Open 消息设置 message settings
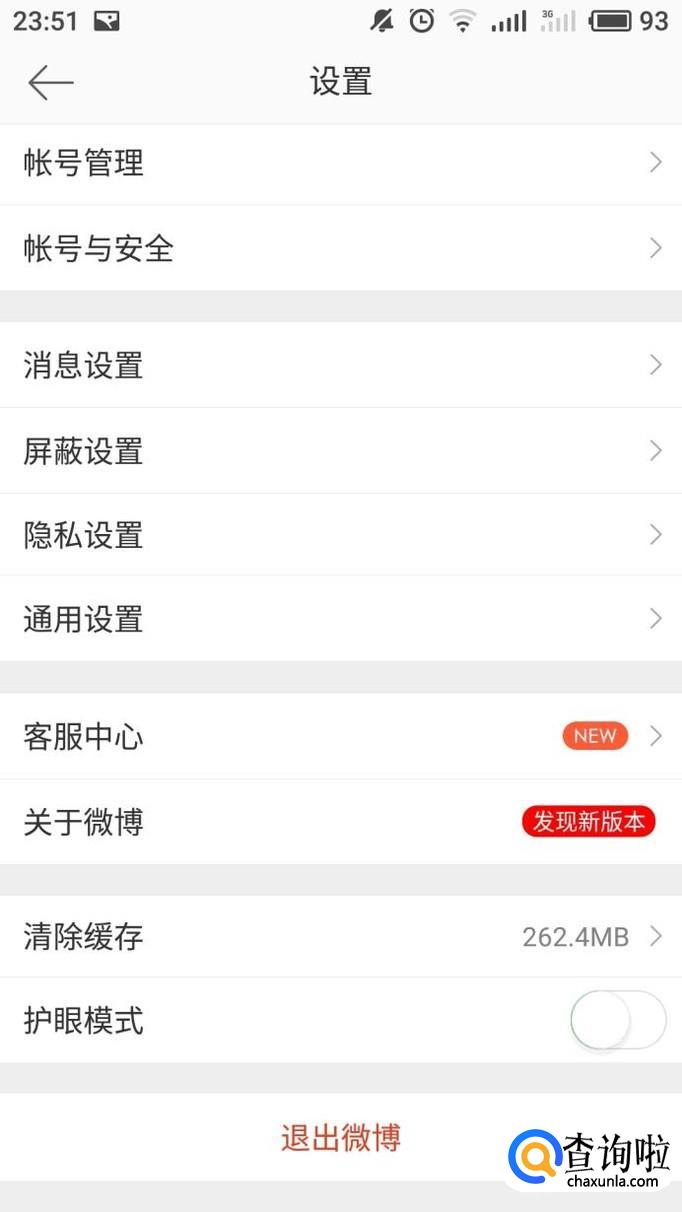Viewport: 682px width, 1212px height. pyautogui.click(x=340, y=365)
